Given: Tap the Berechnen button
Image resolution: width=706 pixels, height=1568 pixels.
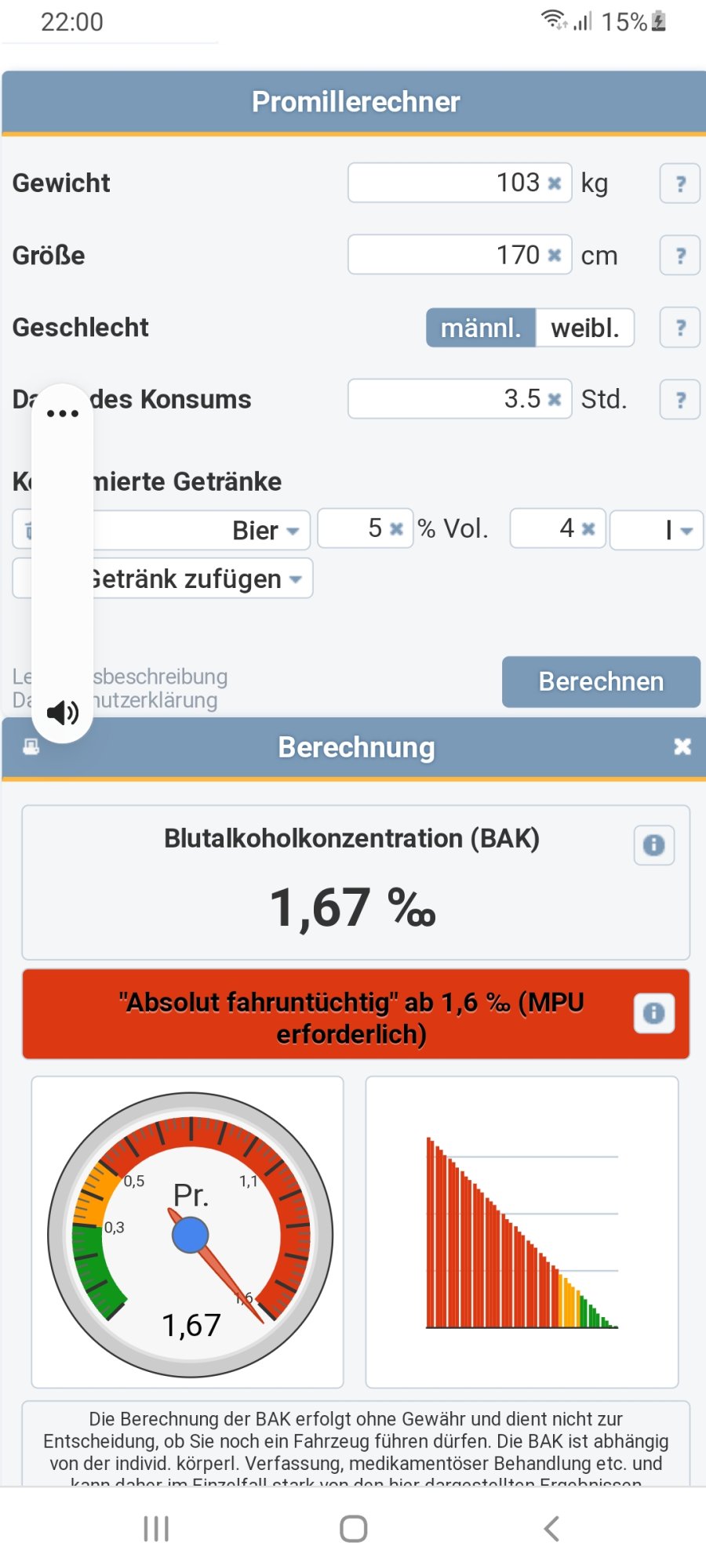Looking at the screenshot, I should click(x=601, y=681).
